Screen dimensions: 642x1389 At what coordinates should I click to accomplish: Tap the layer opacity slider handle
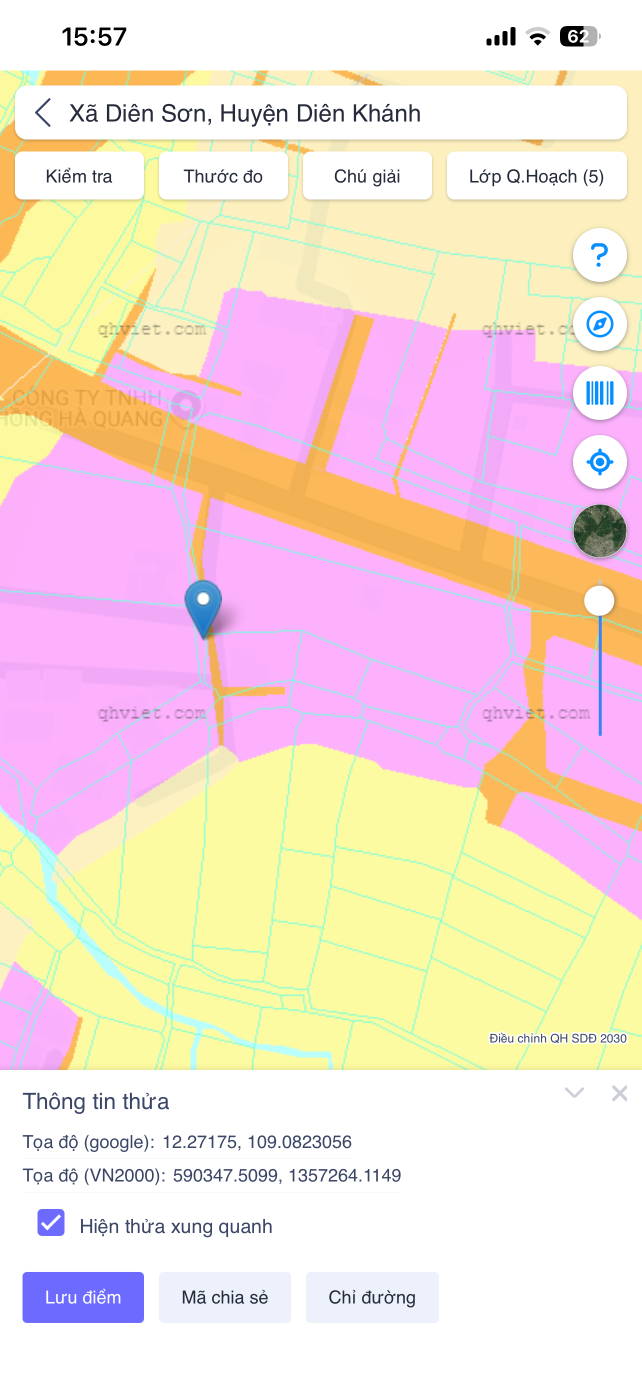599,601
